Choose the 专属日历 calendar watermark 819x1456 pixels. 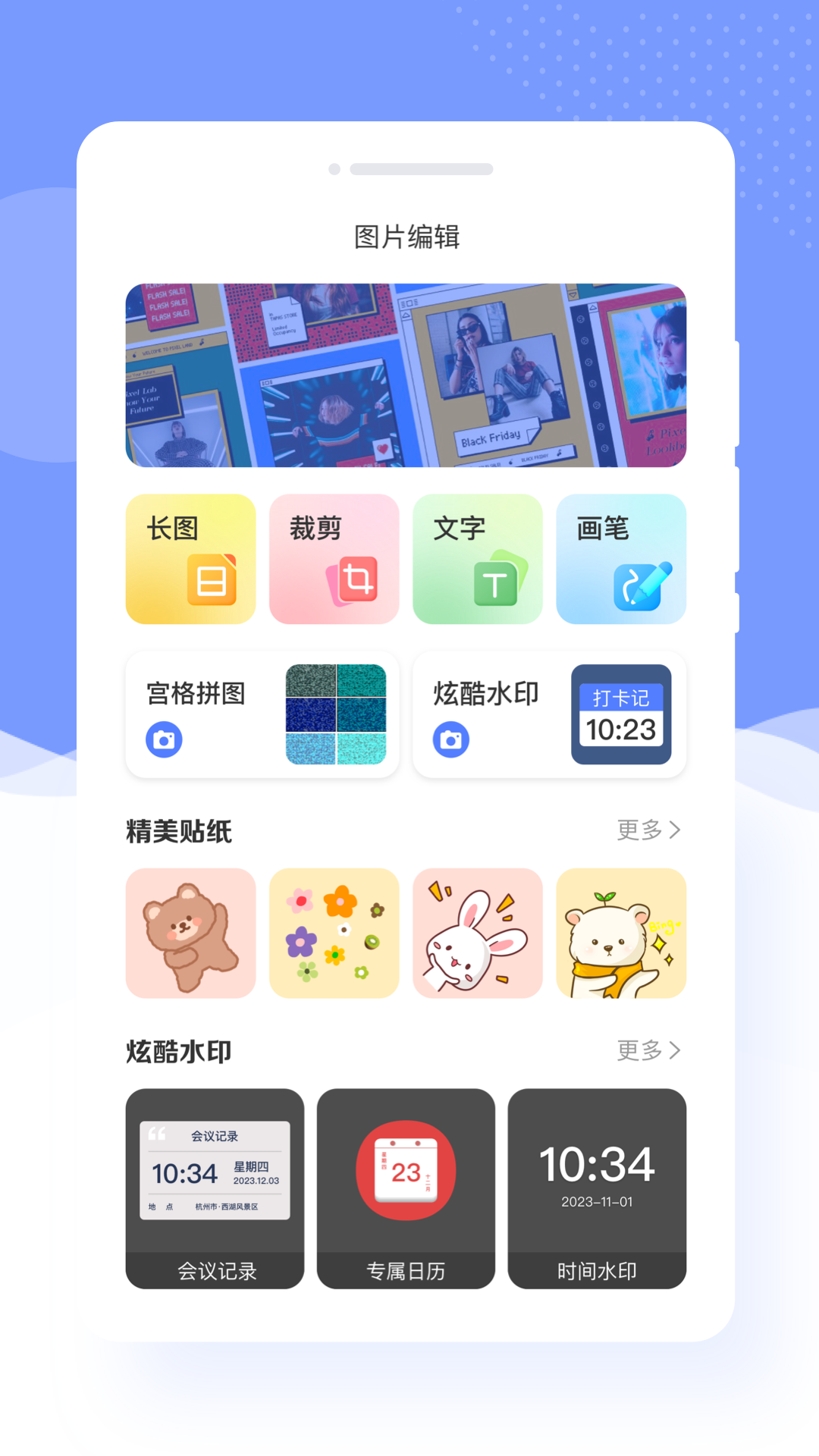click(406, 1187)
